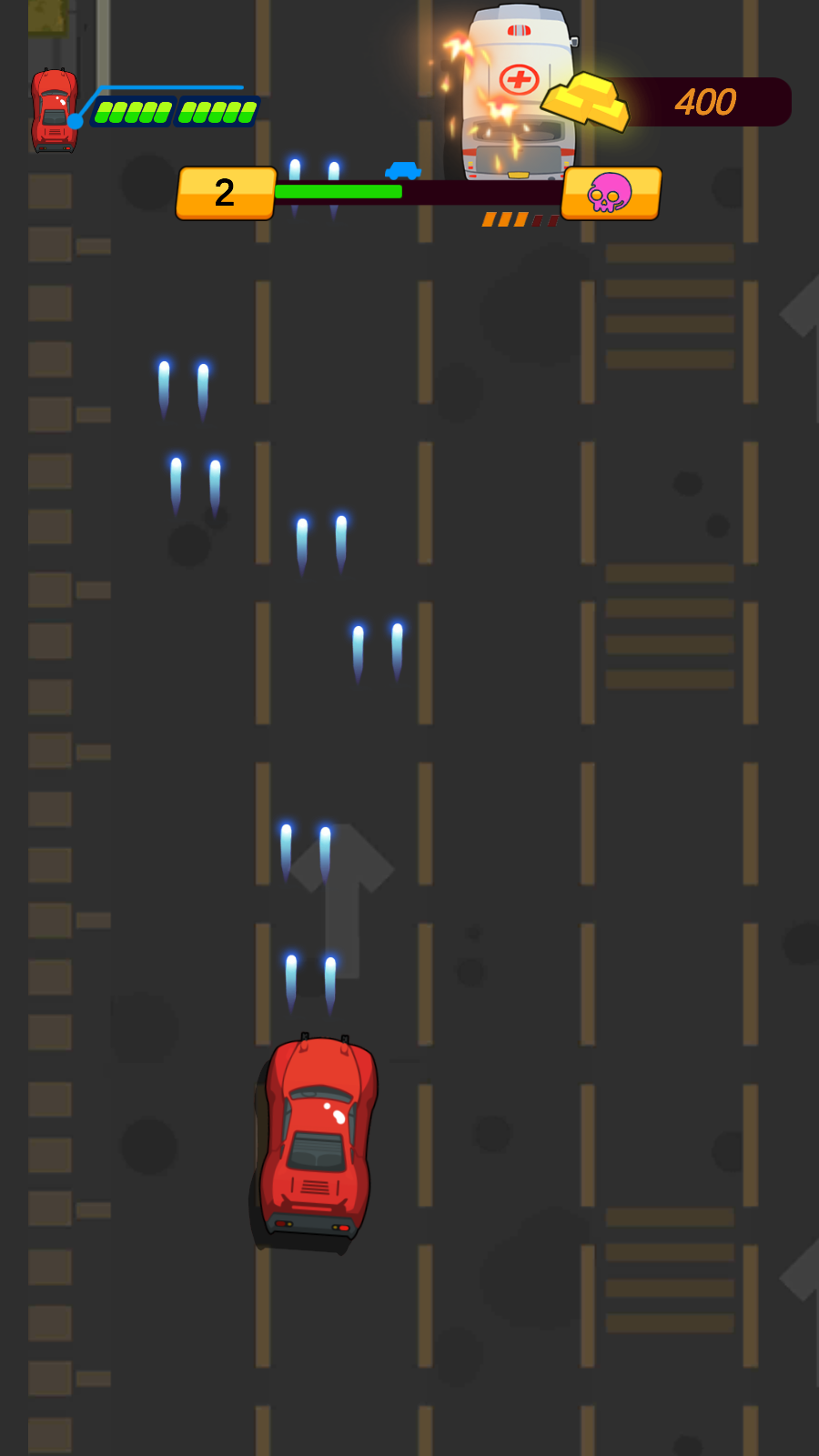
Task: Expand the orange level 2 badge
Action: pos(225,193)
